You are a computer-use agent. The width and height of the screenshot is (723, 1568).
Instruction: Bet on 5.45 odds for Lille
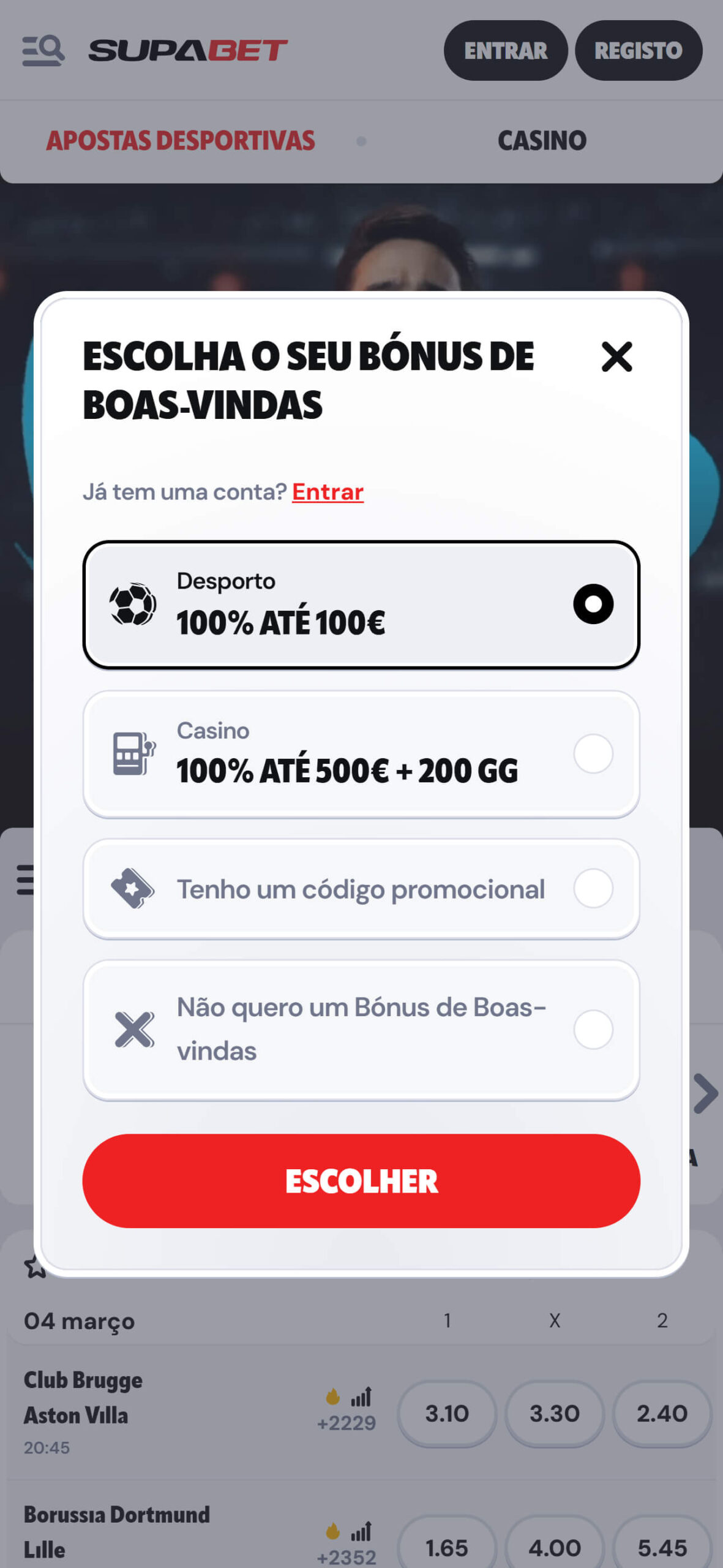click(662, 1548)
